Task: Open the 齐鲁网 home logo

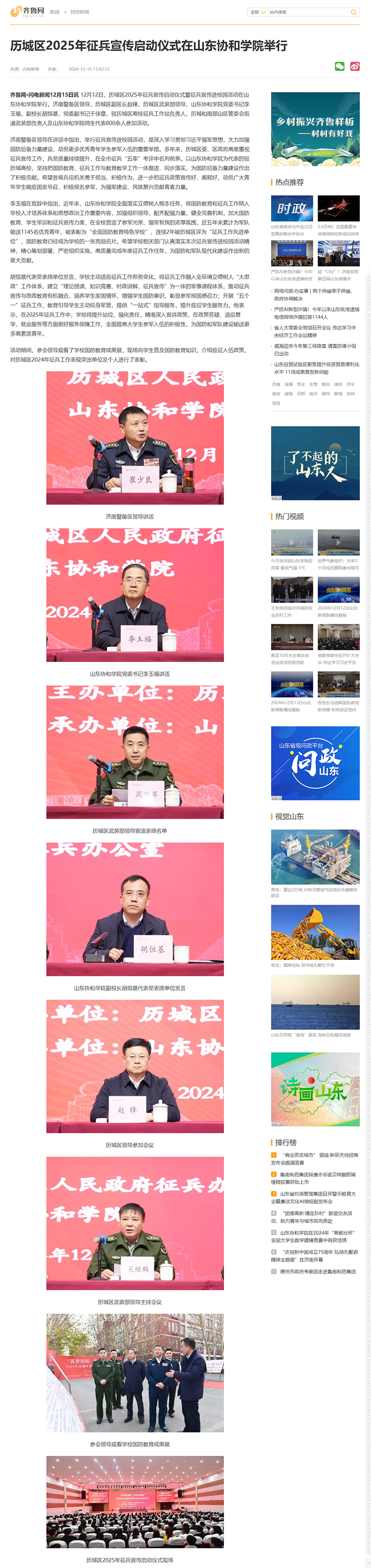Action: tap(28, 12)
